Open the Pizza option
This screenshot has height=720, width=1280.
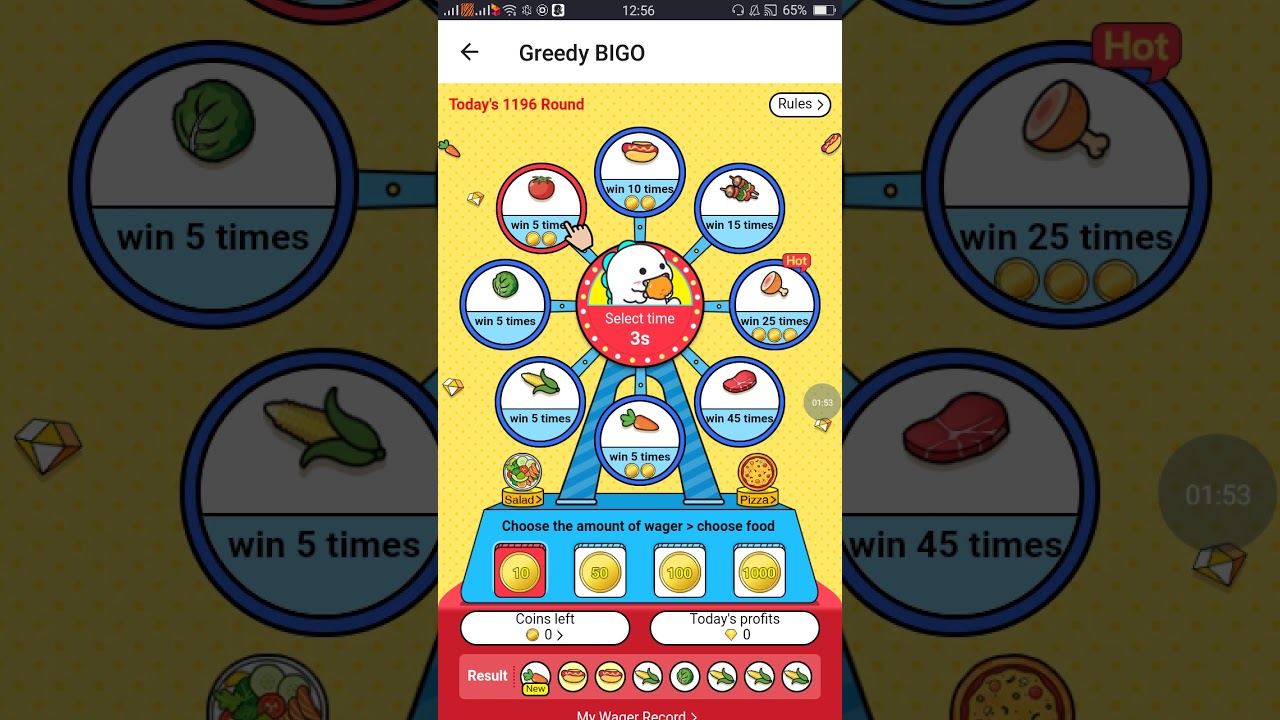[x=757, y=480]
